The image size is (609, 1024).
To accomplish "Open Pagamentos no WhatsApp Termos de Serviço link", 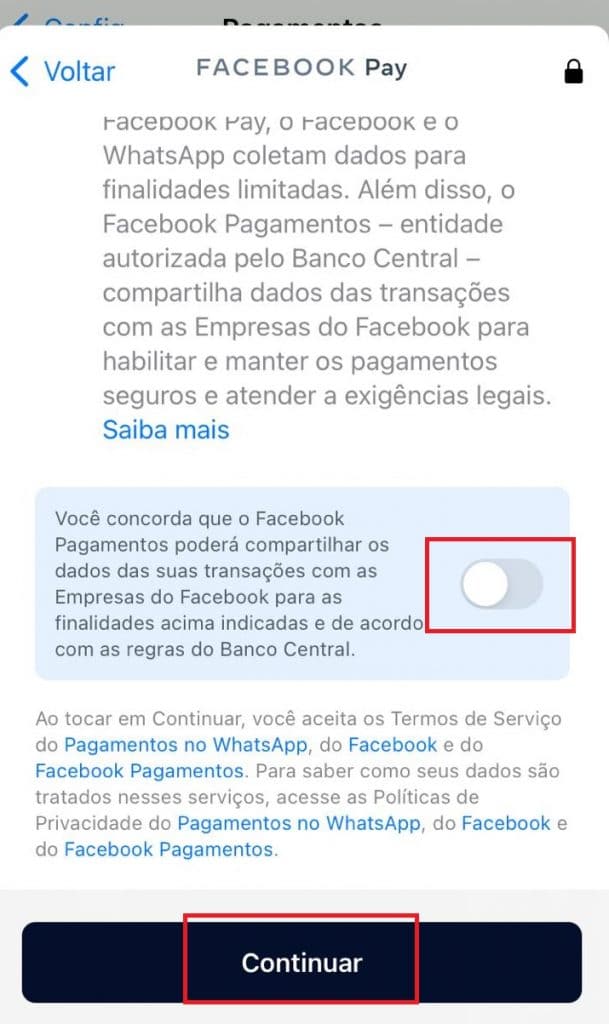I will (185, 744).
